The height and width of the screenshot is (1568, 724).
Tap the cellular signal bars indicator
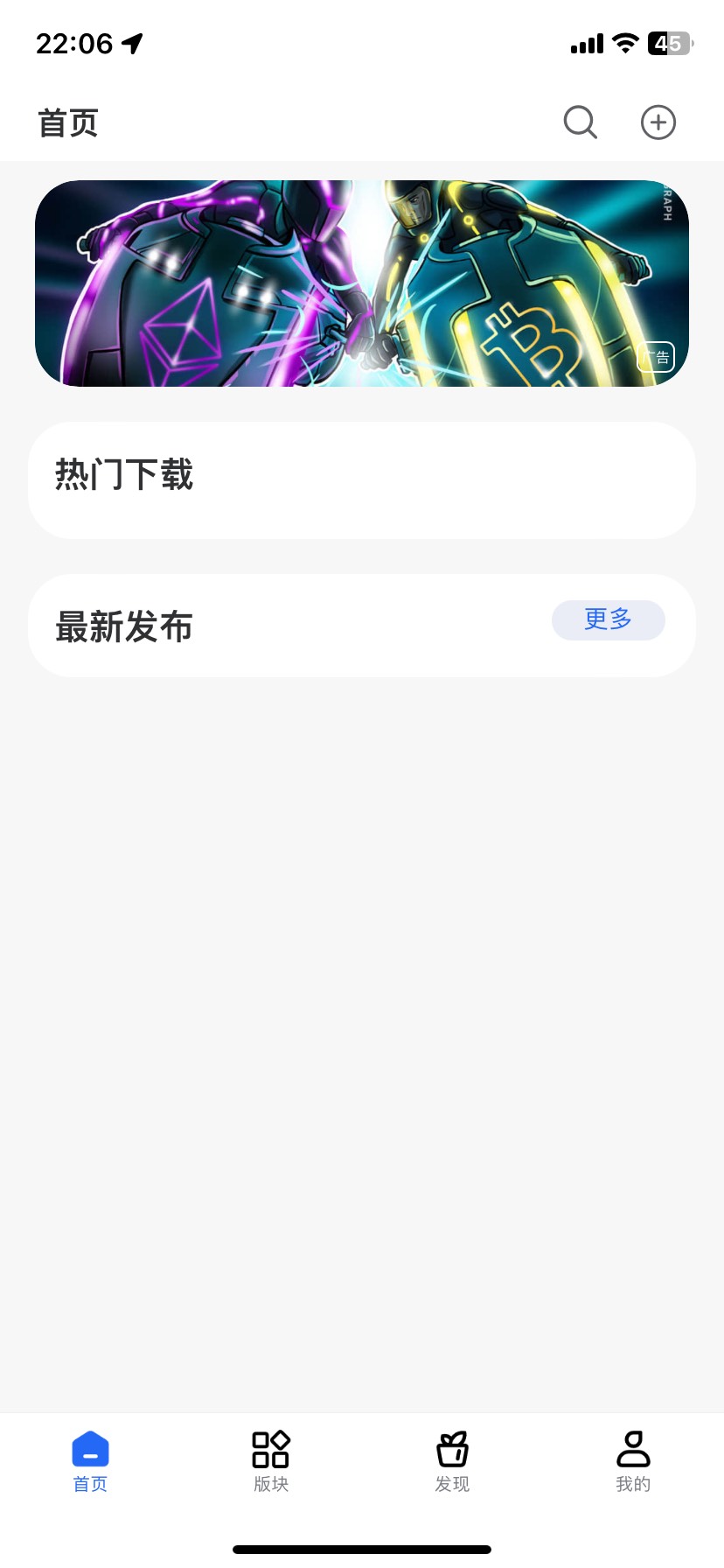(584, 42)
